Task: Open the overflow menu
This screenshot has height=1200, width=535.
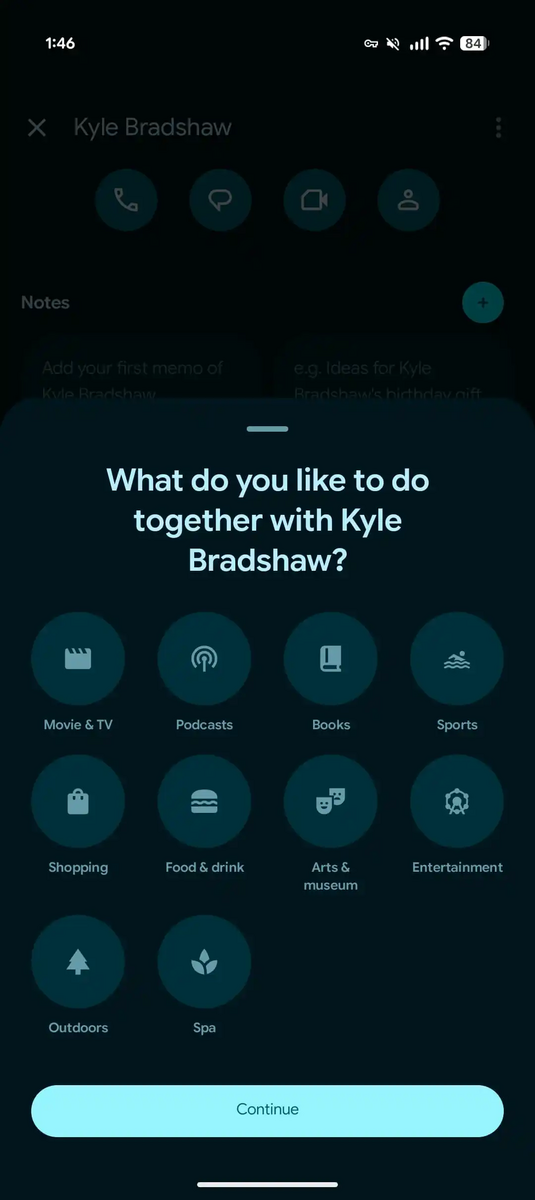Action: point(498,128)
